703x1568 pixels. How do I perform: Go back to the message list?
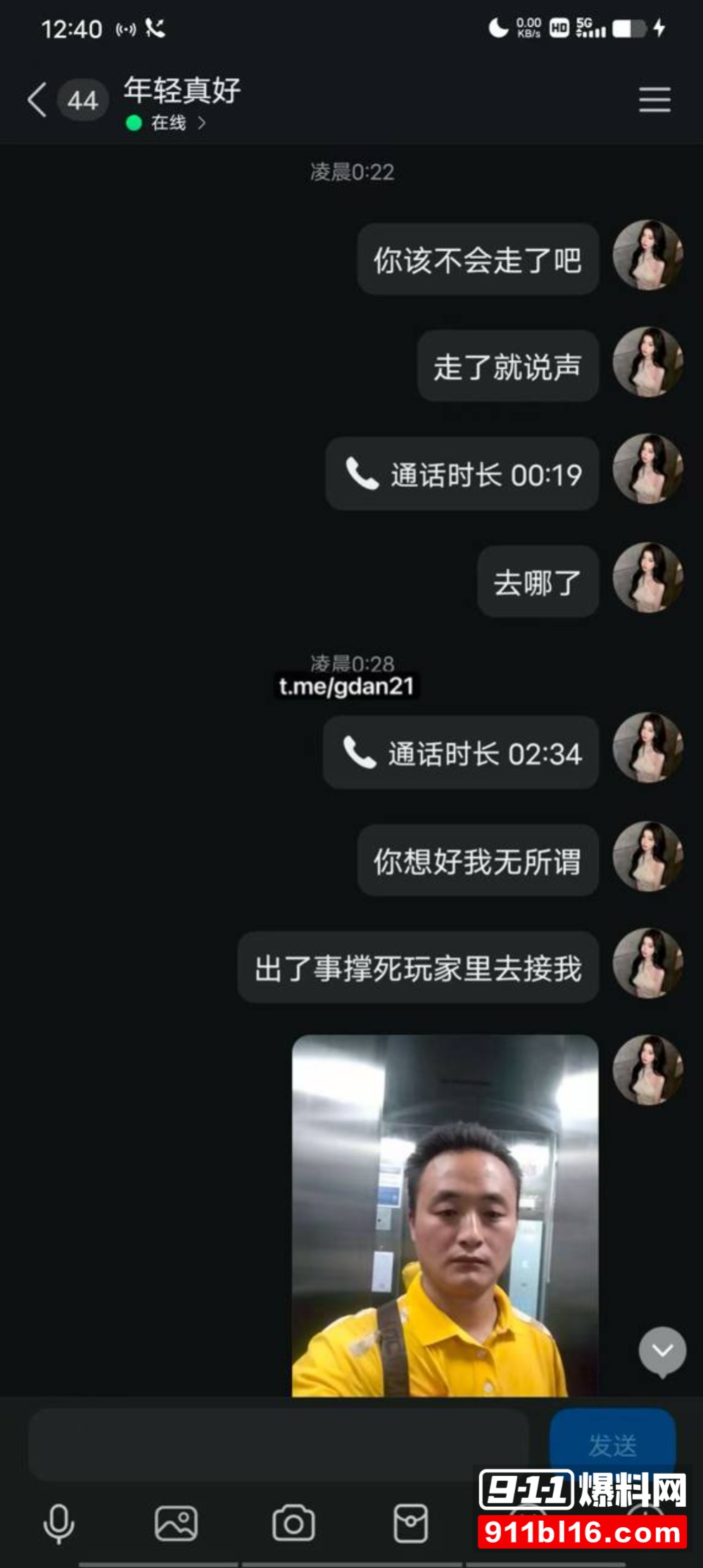click(37, 100)
